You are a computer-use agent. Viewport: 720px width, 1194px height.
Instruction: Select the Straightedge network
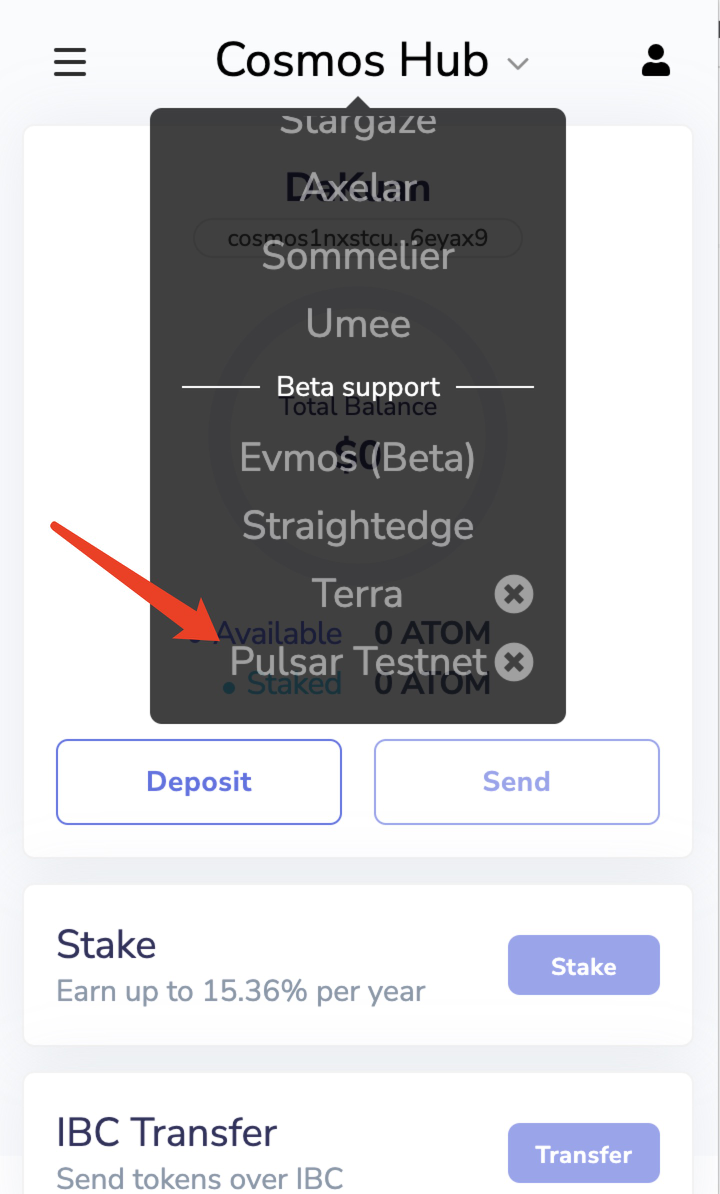pos(358,525)
